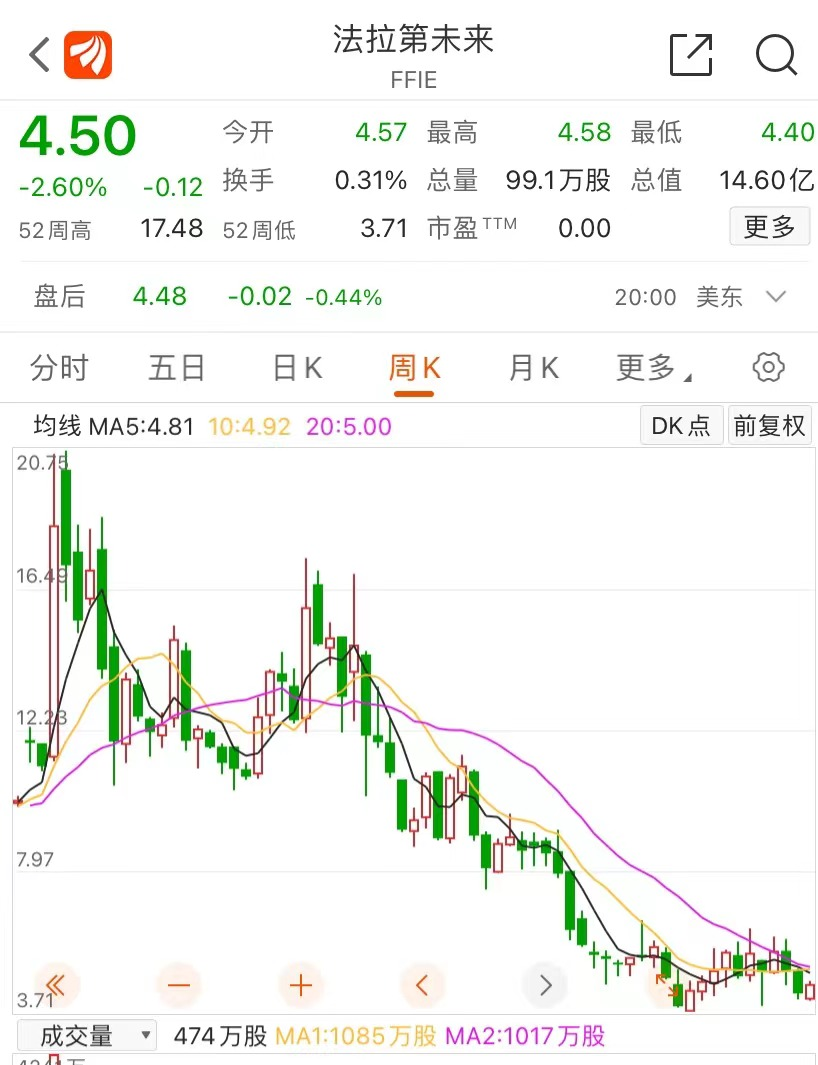Go back using the arrow icon
The width and height of the screenshot is (818, 1065).
(39, 55)
